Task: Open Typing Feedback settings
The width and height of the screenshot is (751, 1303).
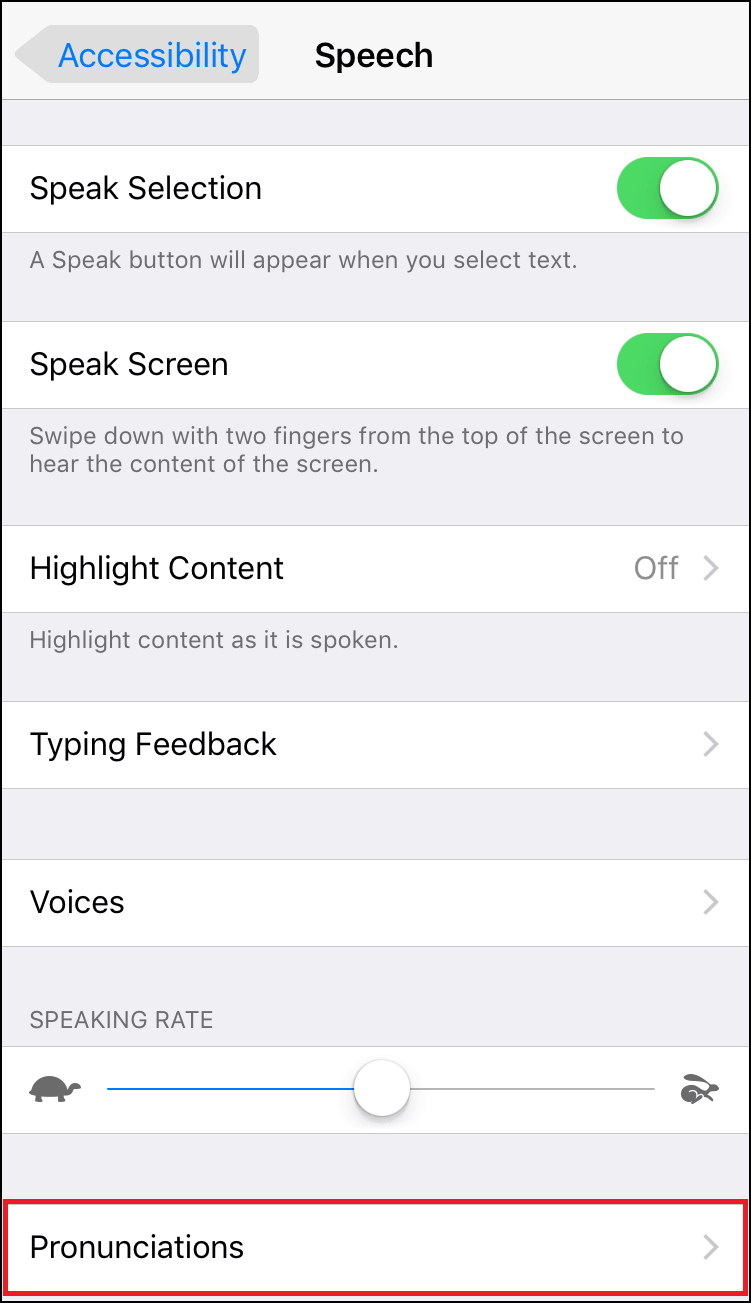Action: [375, 745]
